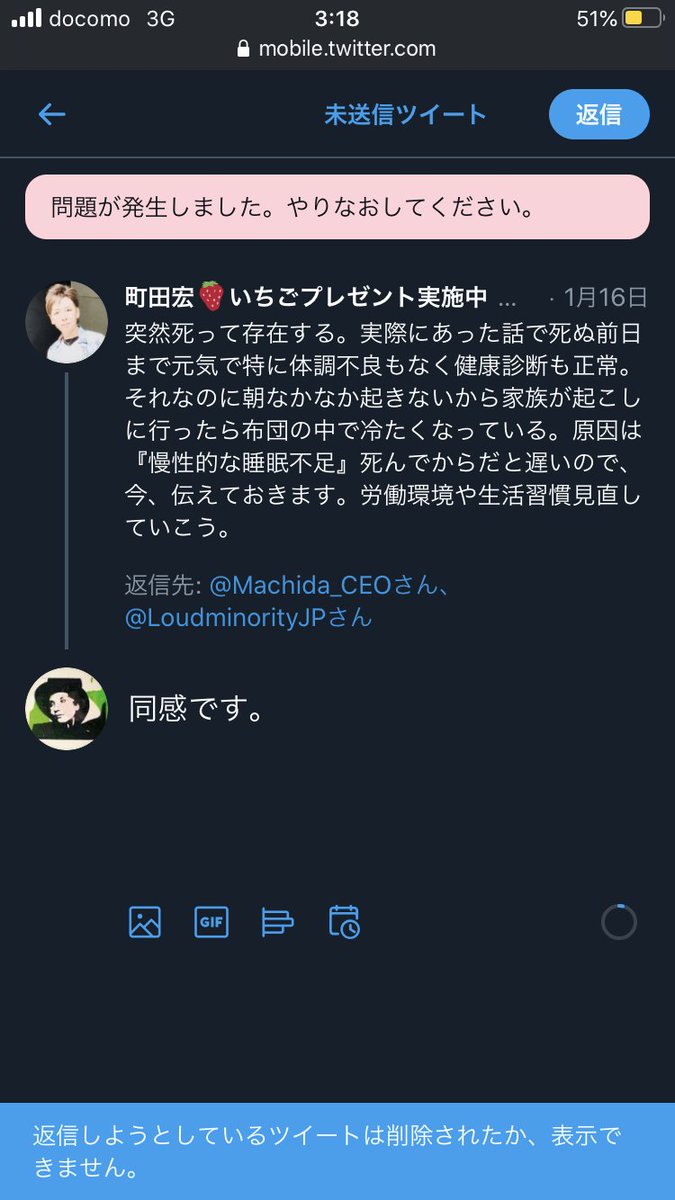Go back with the arrow icon
This screenshot has width=675, height=1200.
pos(52,114)
